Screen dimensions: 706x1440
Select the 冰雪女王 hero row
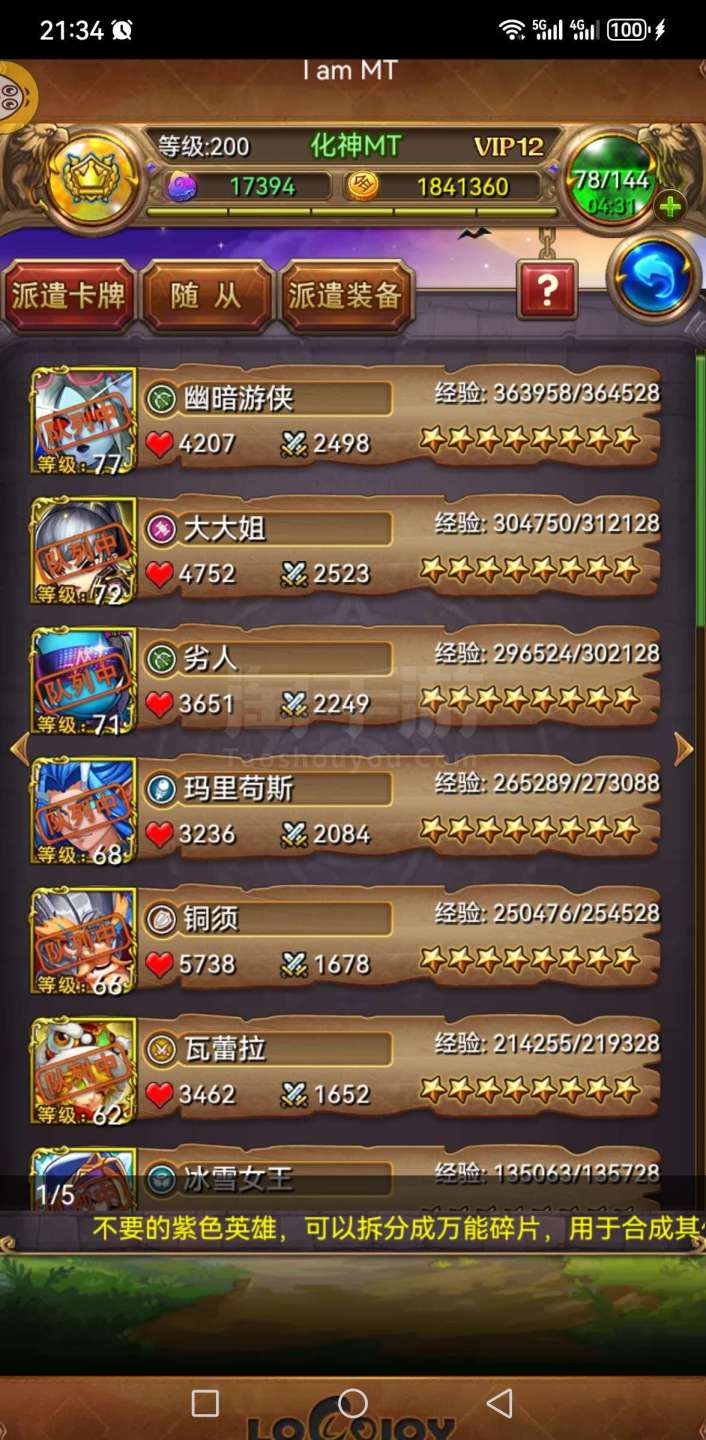tap(345, 1178)
